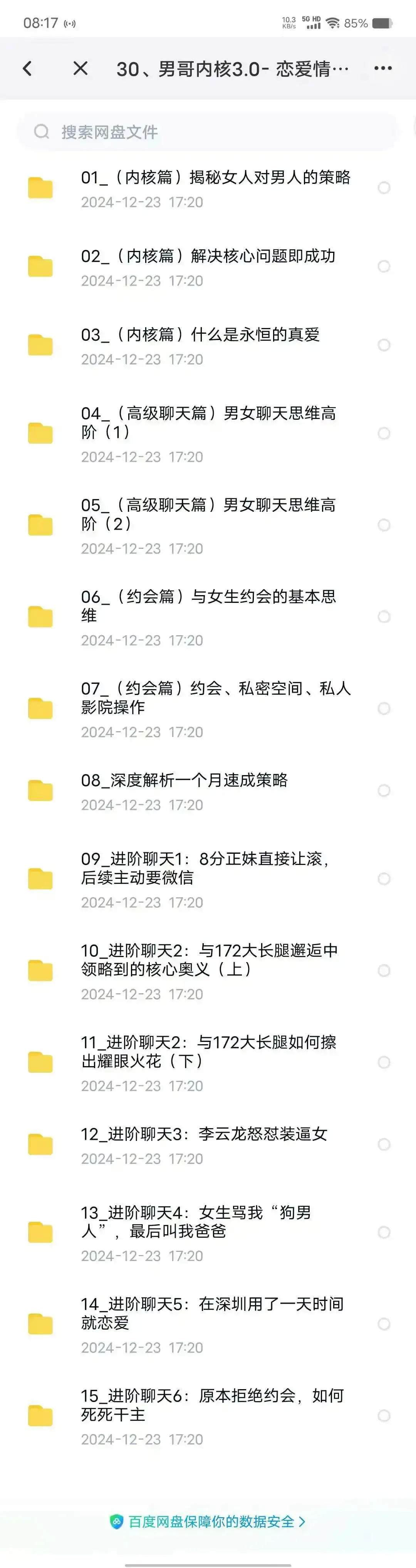The height and width of the screenshot is (1568, 416).
Task: Open folder 15_进阶聊天6
Action: (211, 1405)
